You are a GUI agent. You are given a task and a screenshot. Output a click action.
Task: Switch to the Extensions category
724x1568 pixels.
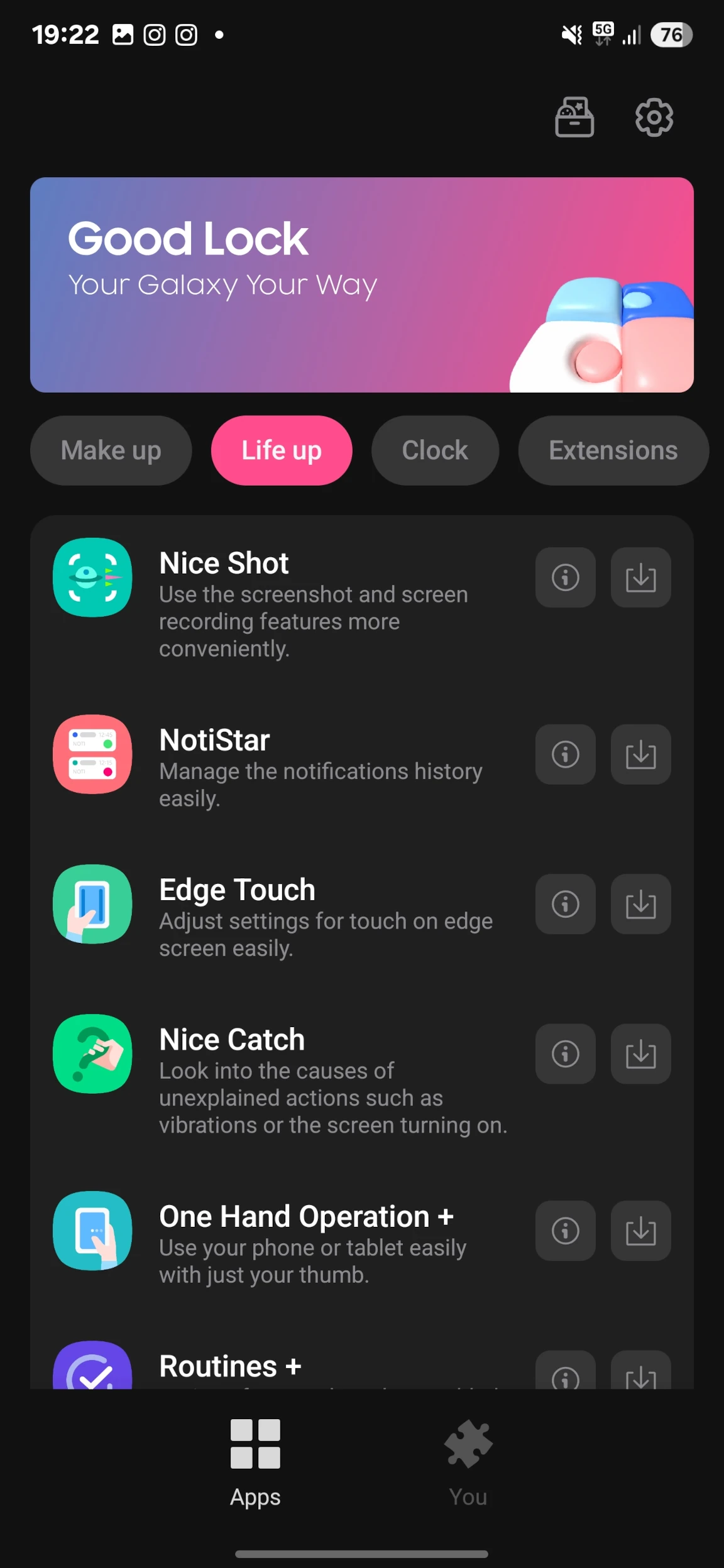click(x=613, y=450)
